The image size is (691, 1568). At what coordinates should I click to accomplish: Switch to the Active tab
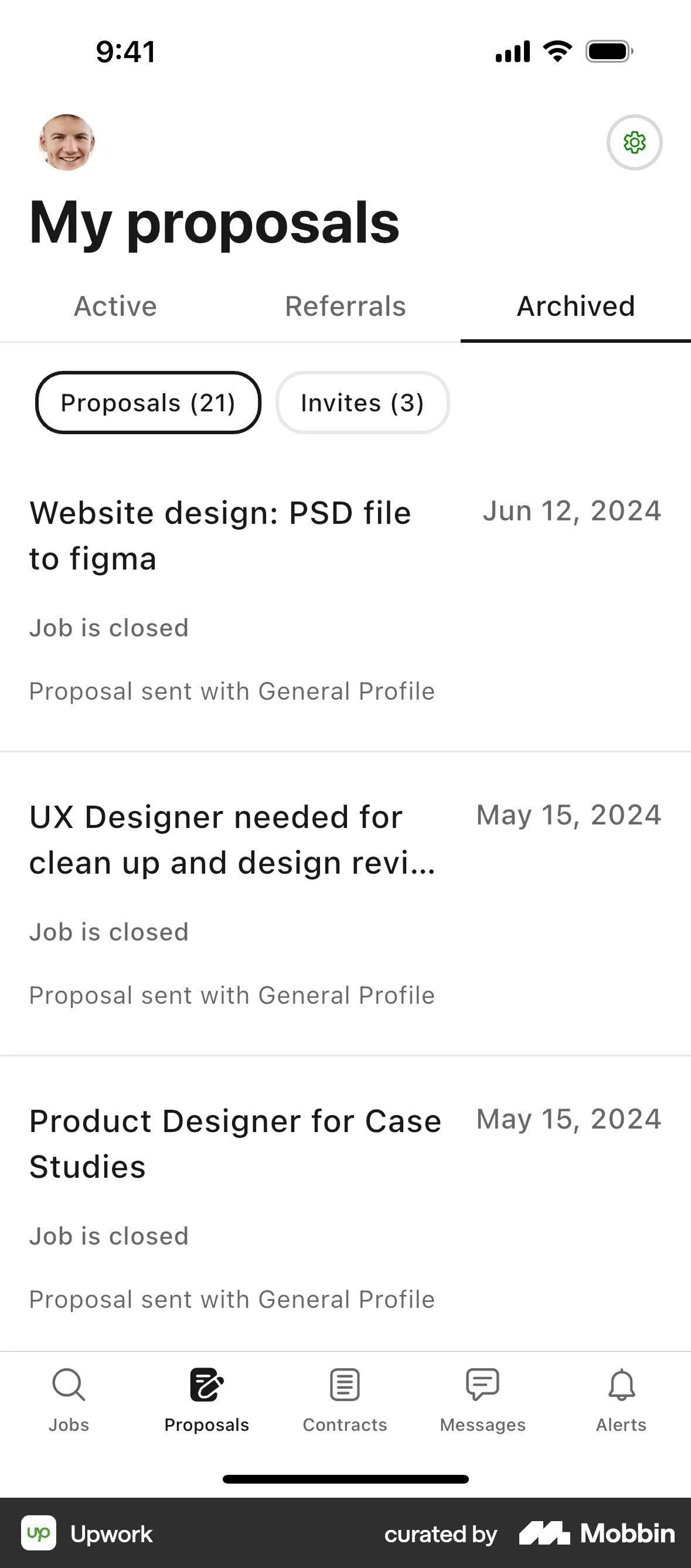point(115,306)
